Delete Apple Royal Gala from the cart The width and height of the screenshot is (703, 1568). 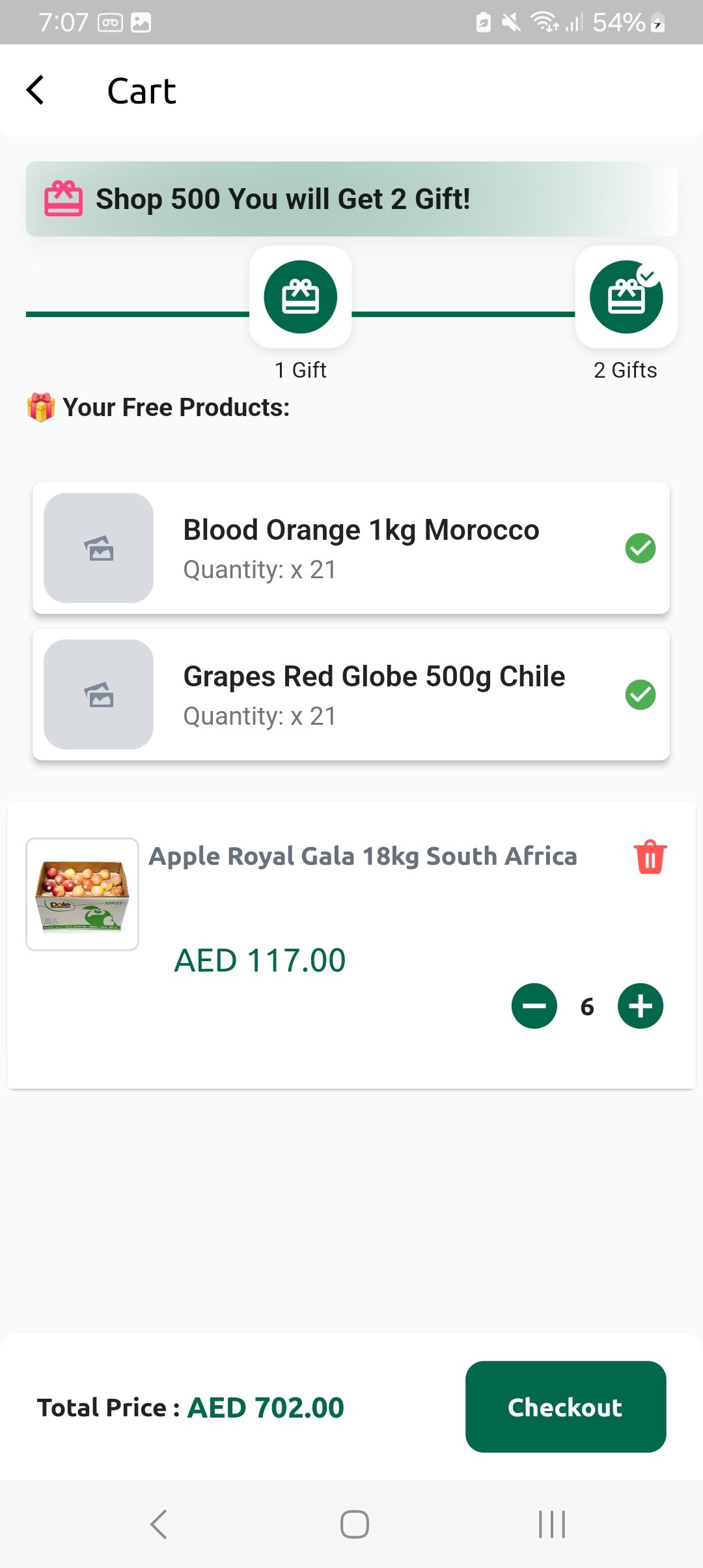(x=650, y=856)
